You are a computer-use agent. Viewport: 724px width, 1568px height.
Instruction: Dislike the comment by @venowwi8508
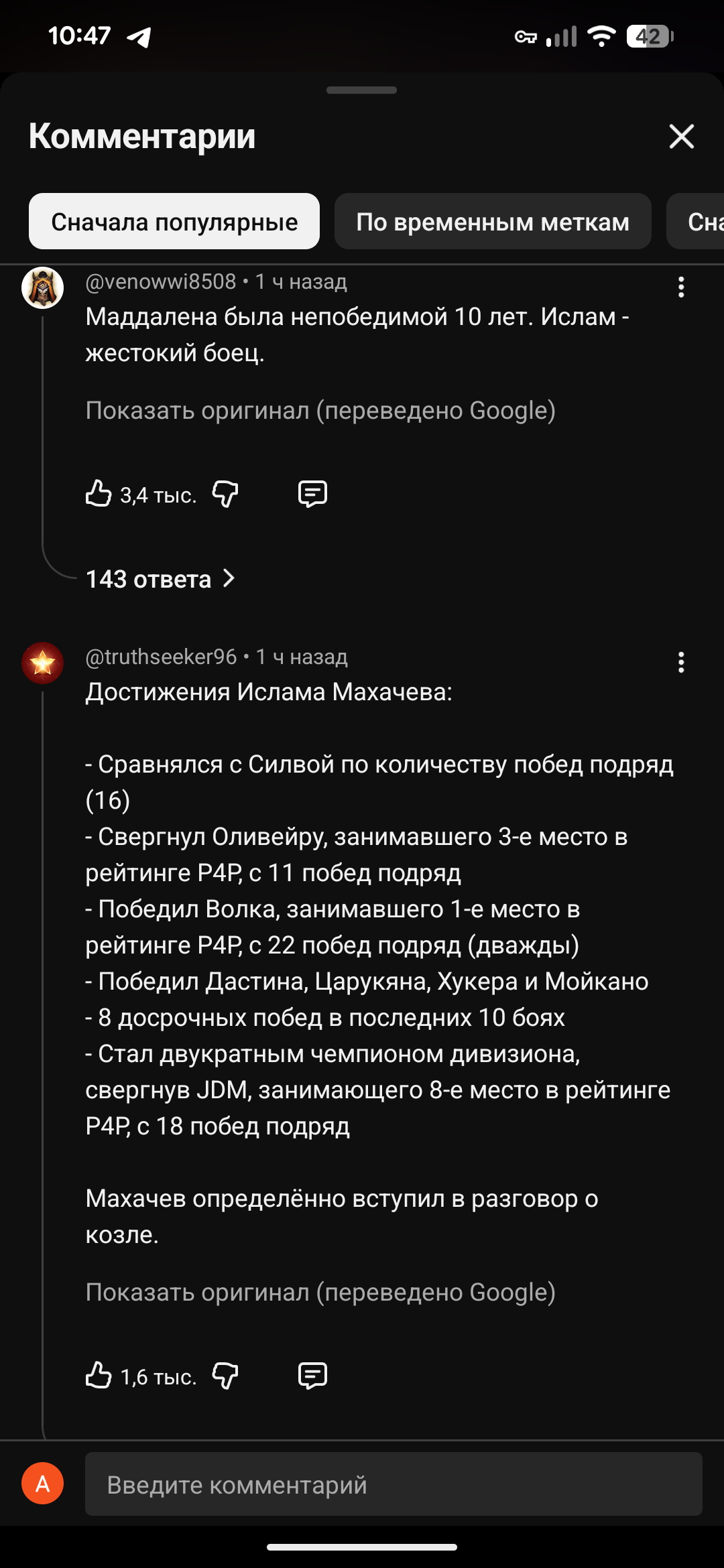coord(225,495)
